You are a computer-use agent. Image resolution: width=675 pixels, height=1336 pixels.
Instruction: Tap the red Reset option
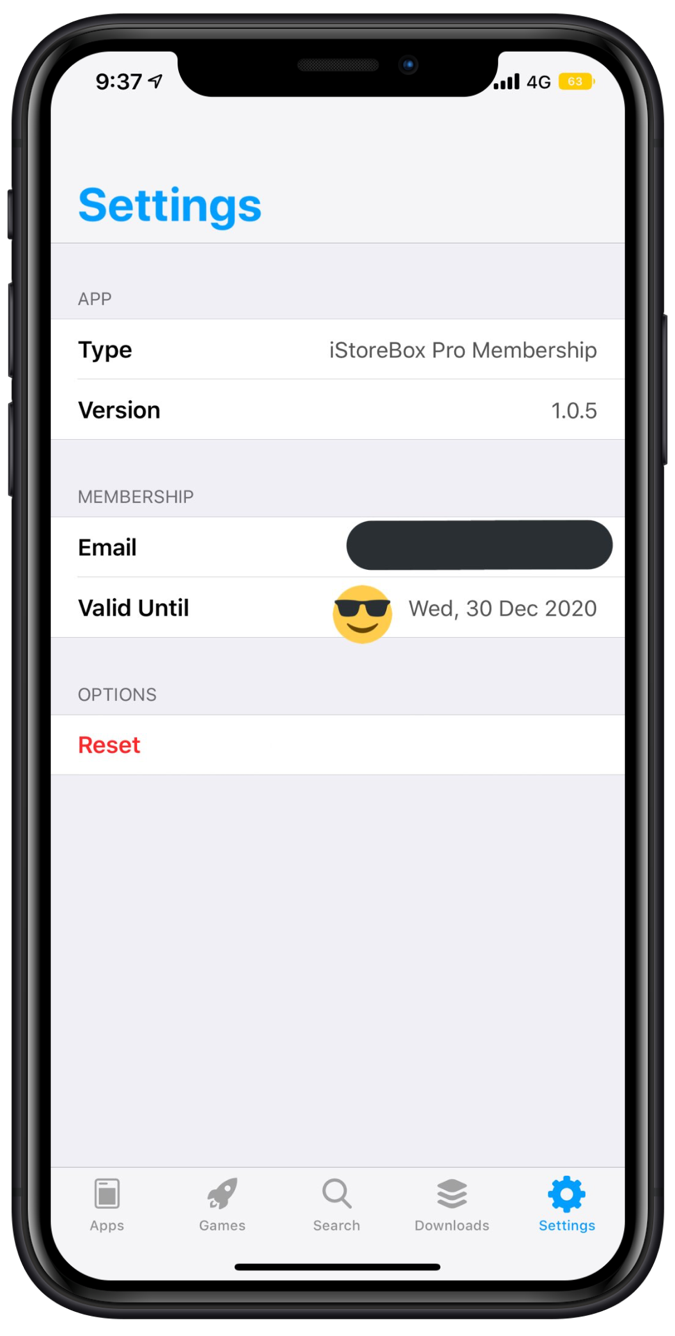pos(338,745)
